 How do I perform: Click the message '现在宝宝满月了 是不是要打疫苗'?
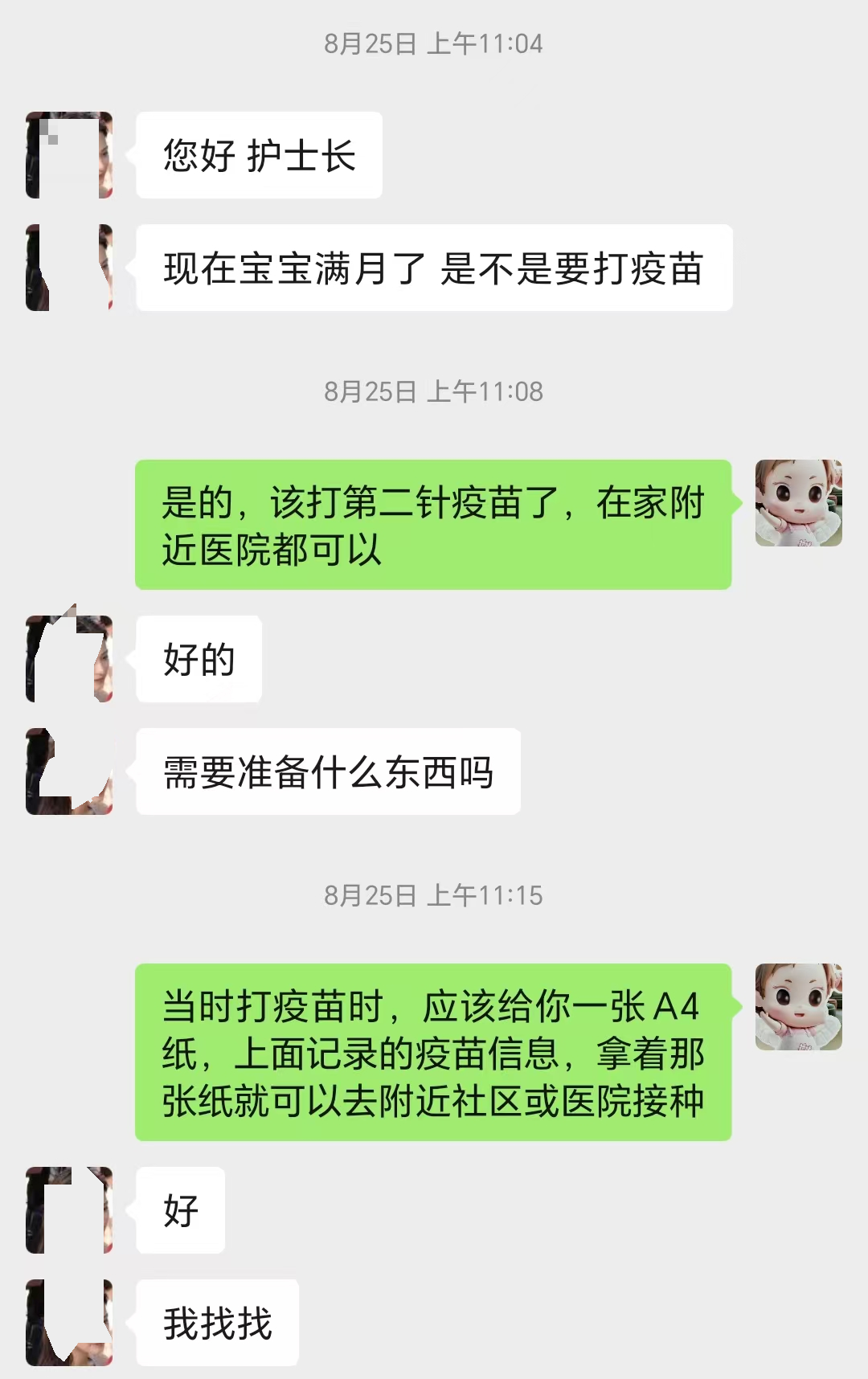tap(434, 269)
